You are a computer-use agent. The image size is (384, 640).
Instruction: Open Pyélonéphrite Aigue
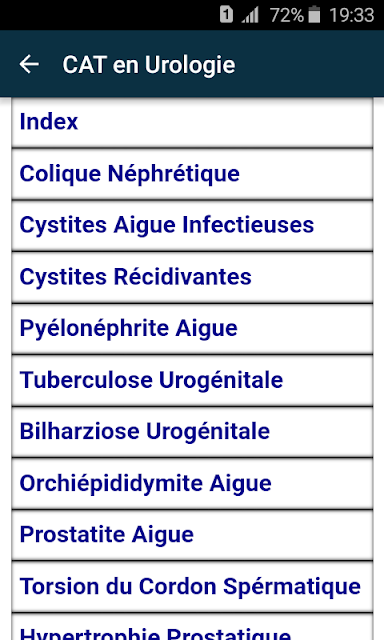[192, 329]
